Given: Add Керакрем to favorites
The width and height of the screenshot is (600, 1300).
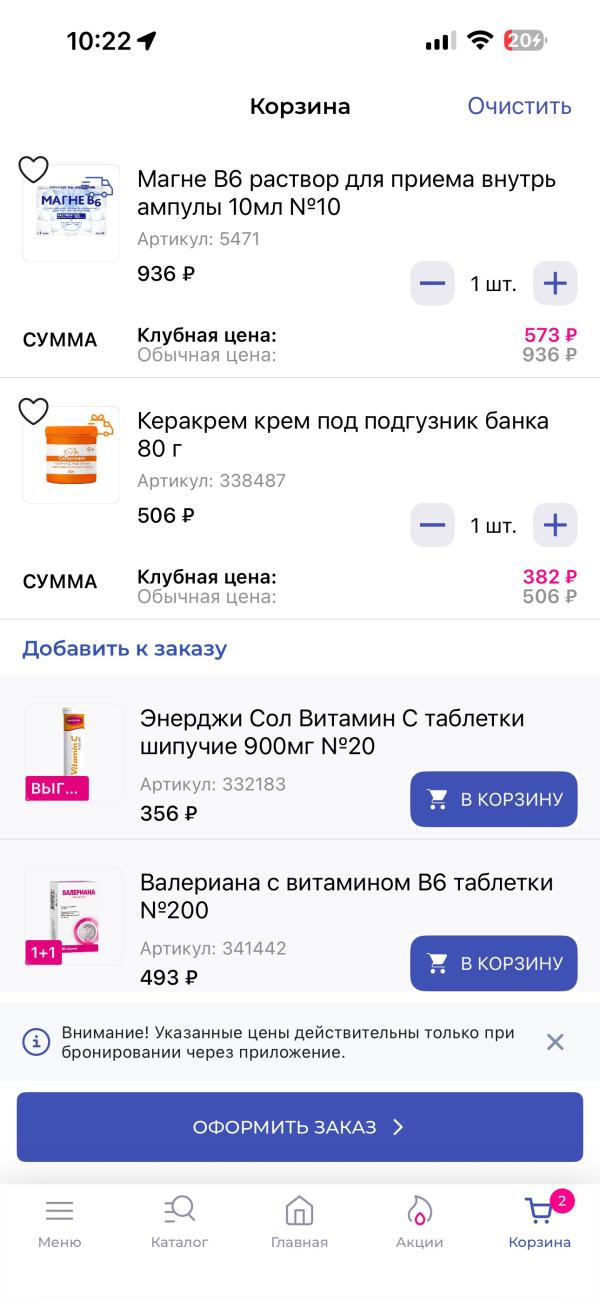Looking at the screenshot, I should tap(34, 411).
